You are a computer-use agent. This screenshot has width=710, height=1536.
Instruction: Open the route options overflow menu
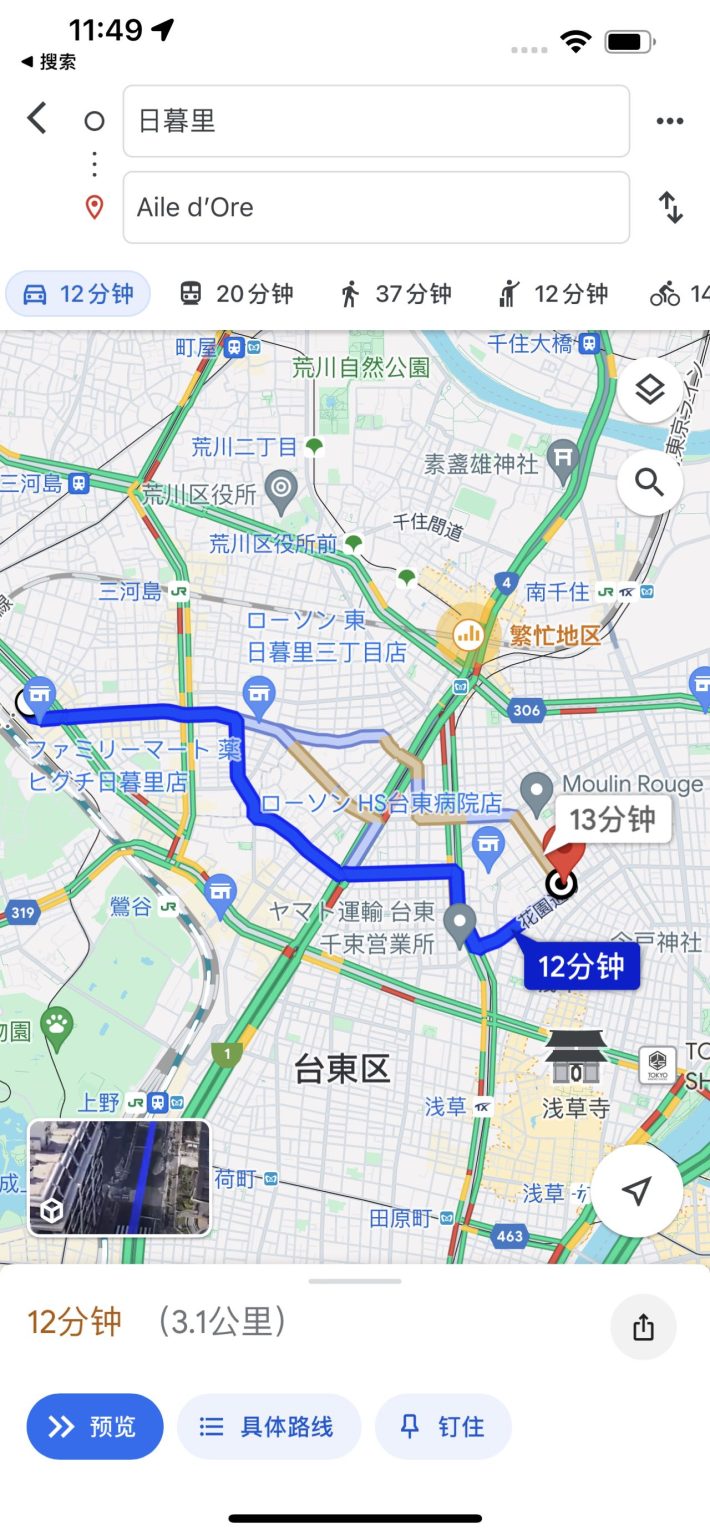coord(669,121)
